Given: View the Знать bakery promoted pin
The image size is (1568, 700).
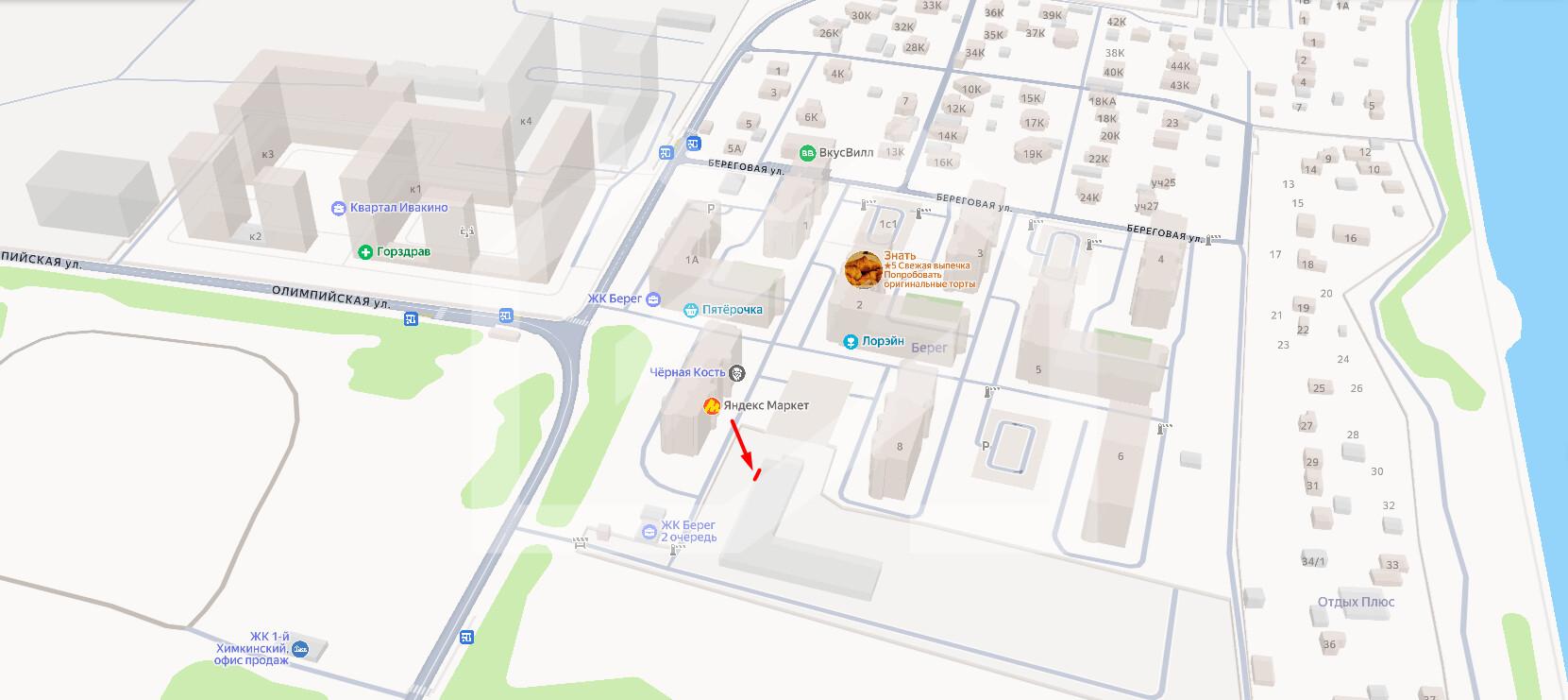Looking at the screenshot, I should [864, 270].
